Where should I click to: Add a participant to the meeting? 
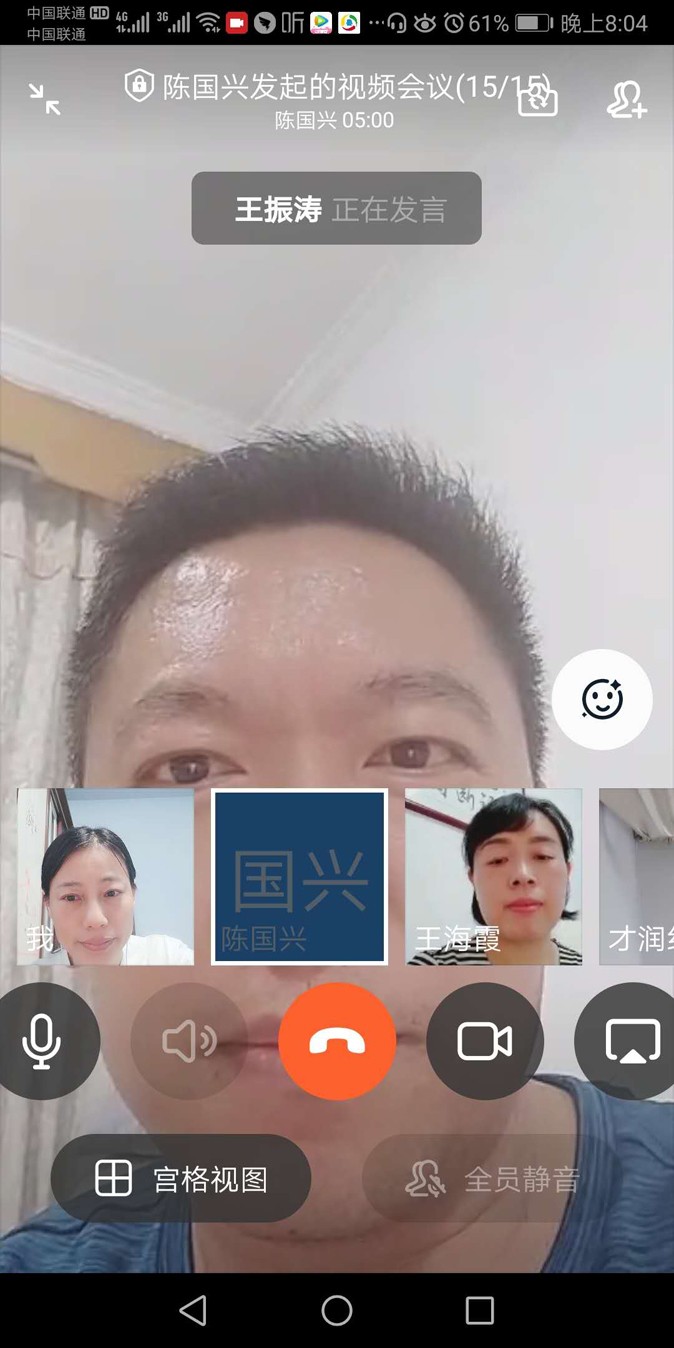pos(627,98)
